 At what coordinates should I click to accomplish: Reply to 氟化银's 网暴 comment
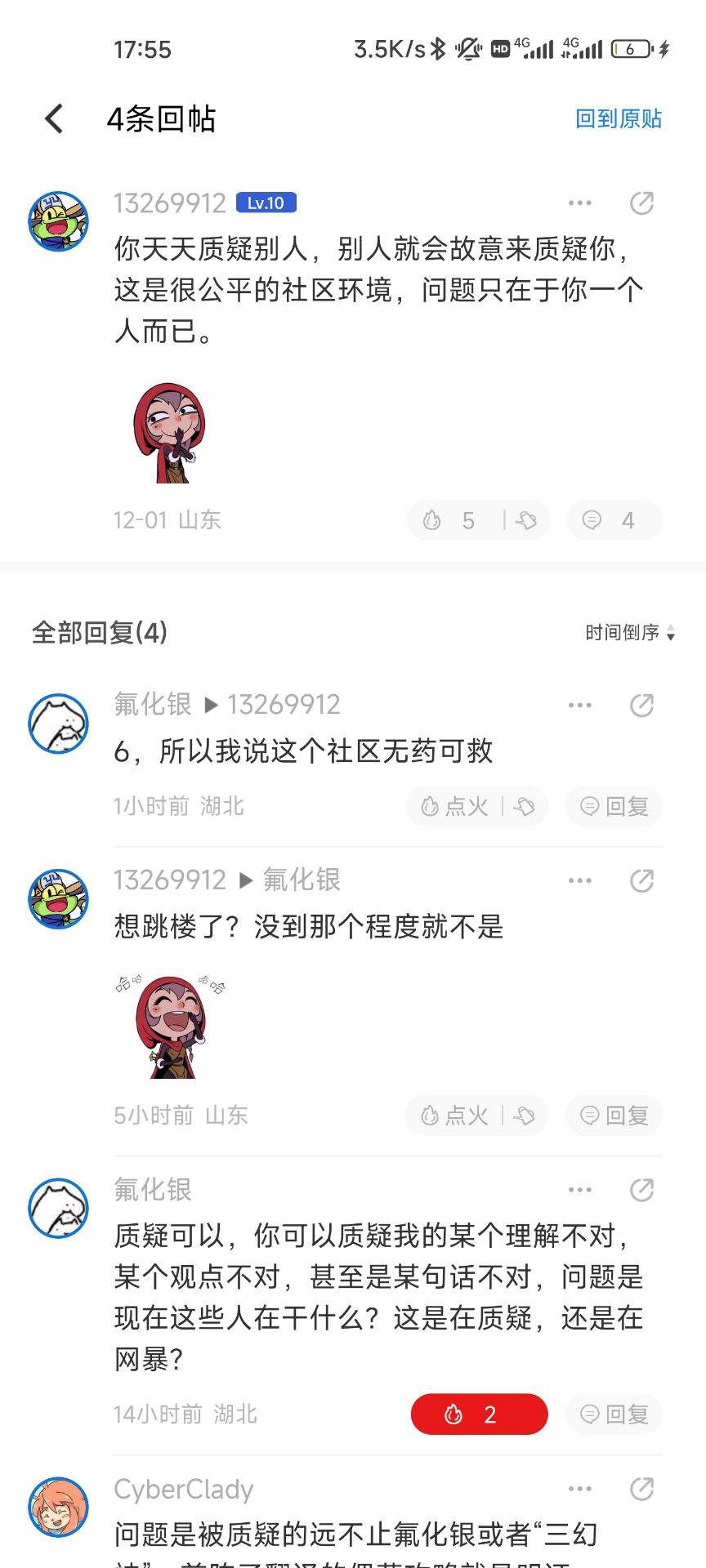click(614, 1414)
